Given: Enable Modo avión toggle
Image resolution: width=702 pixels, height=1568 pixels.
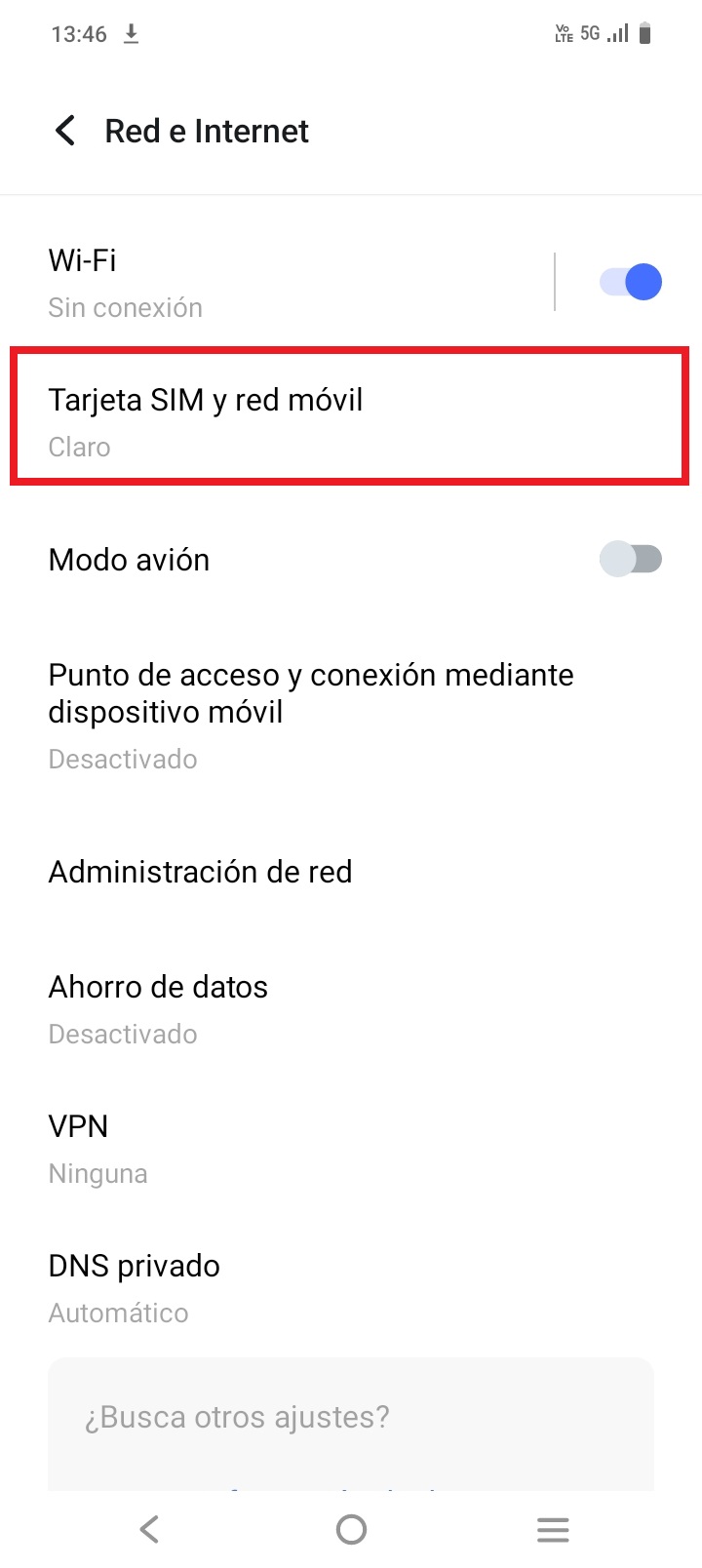Looking at the screenshot, I should tap(630, 560).
